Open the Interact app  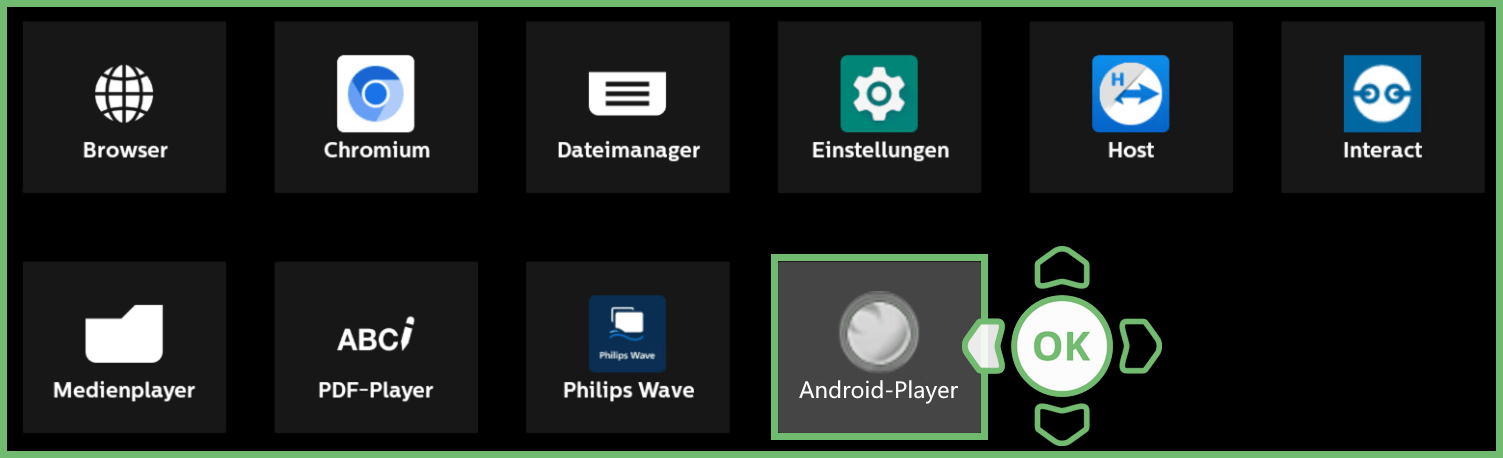[1382, 107]
